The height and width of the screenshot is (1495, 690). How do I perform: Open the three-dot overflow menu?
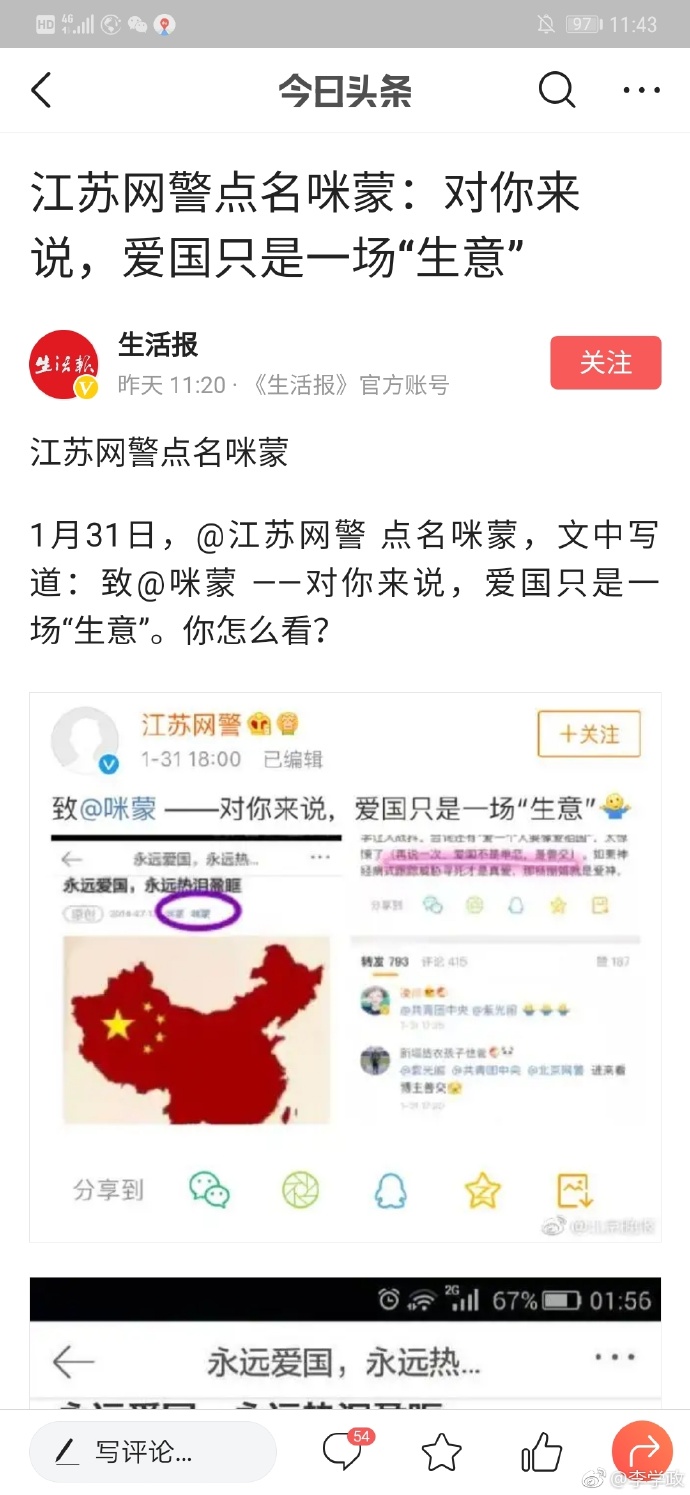pyautogui.click(x=641, y=91)
